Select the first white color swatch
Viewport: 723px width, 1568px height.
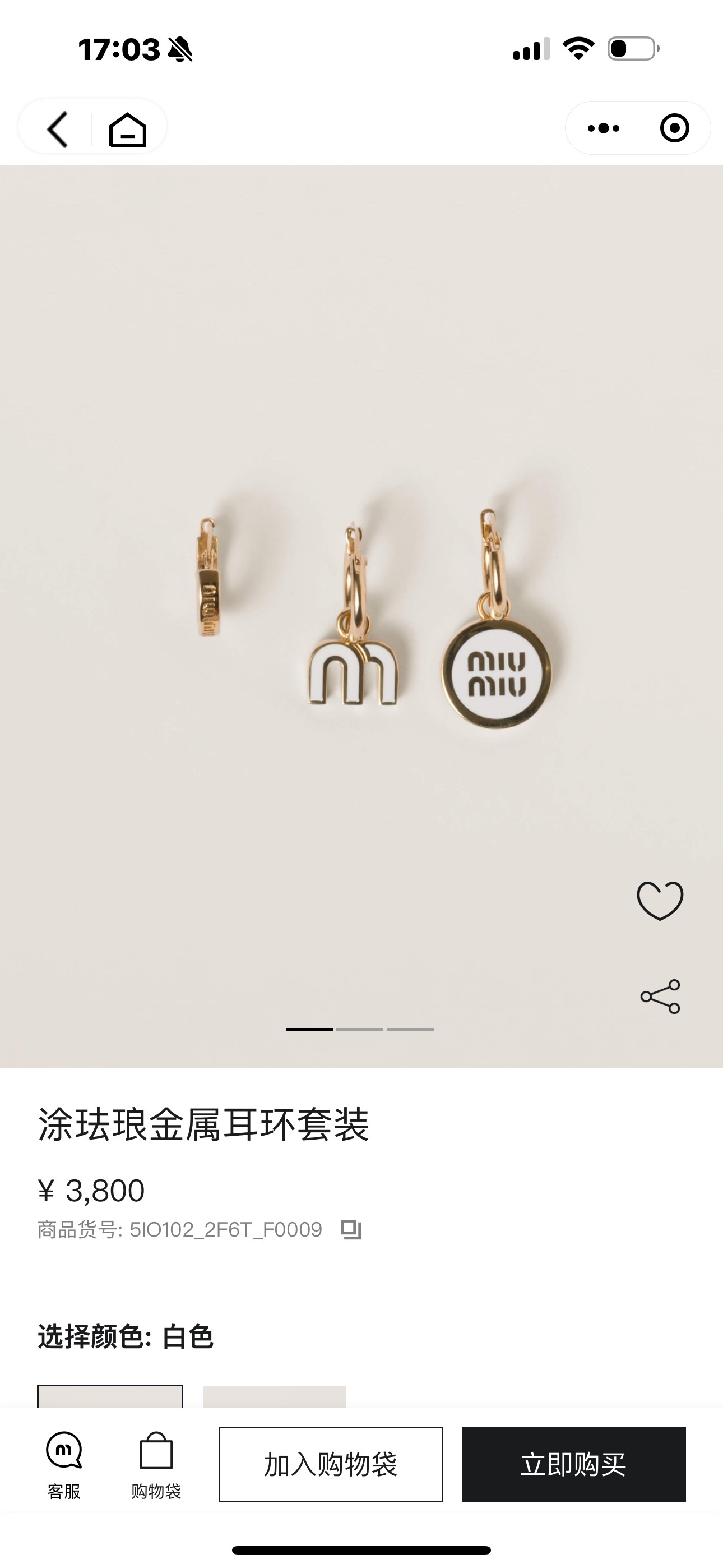110,1396
